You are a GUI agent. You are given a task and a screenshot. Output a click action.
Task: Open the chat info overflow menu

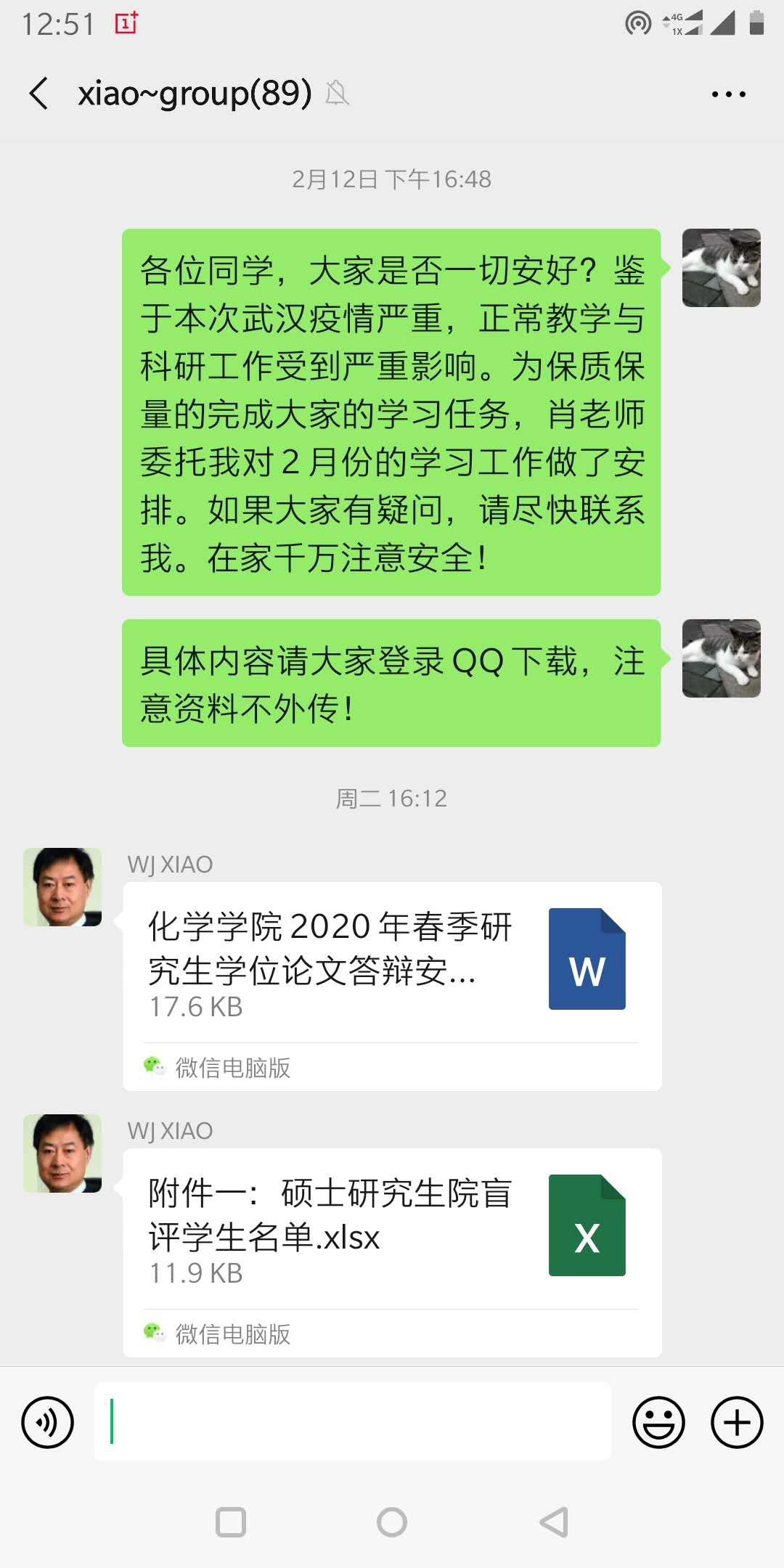point(728,94)
